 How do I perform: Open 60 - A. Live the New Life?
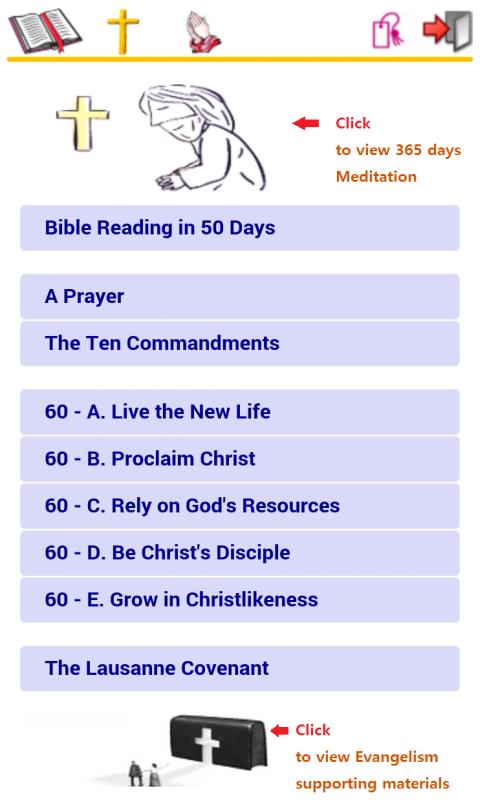[240, 412]
